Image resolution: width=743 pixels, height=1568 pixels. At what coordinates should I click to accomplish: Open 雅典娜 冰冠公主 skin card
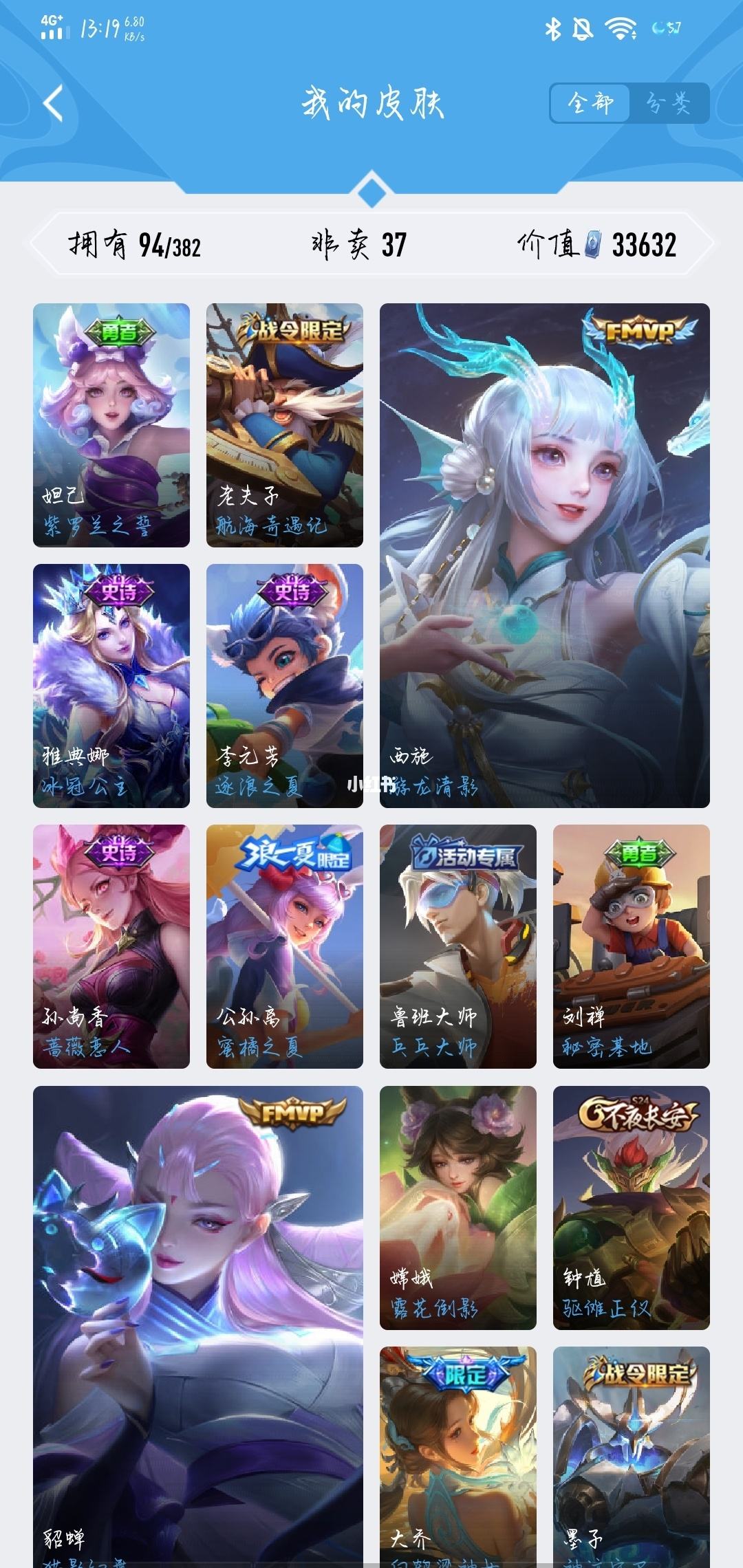(111, 686)
